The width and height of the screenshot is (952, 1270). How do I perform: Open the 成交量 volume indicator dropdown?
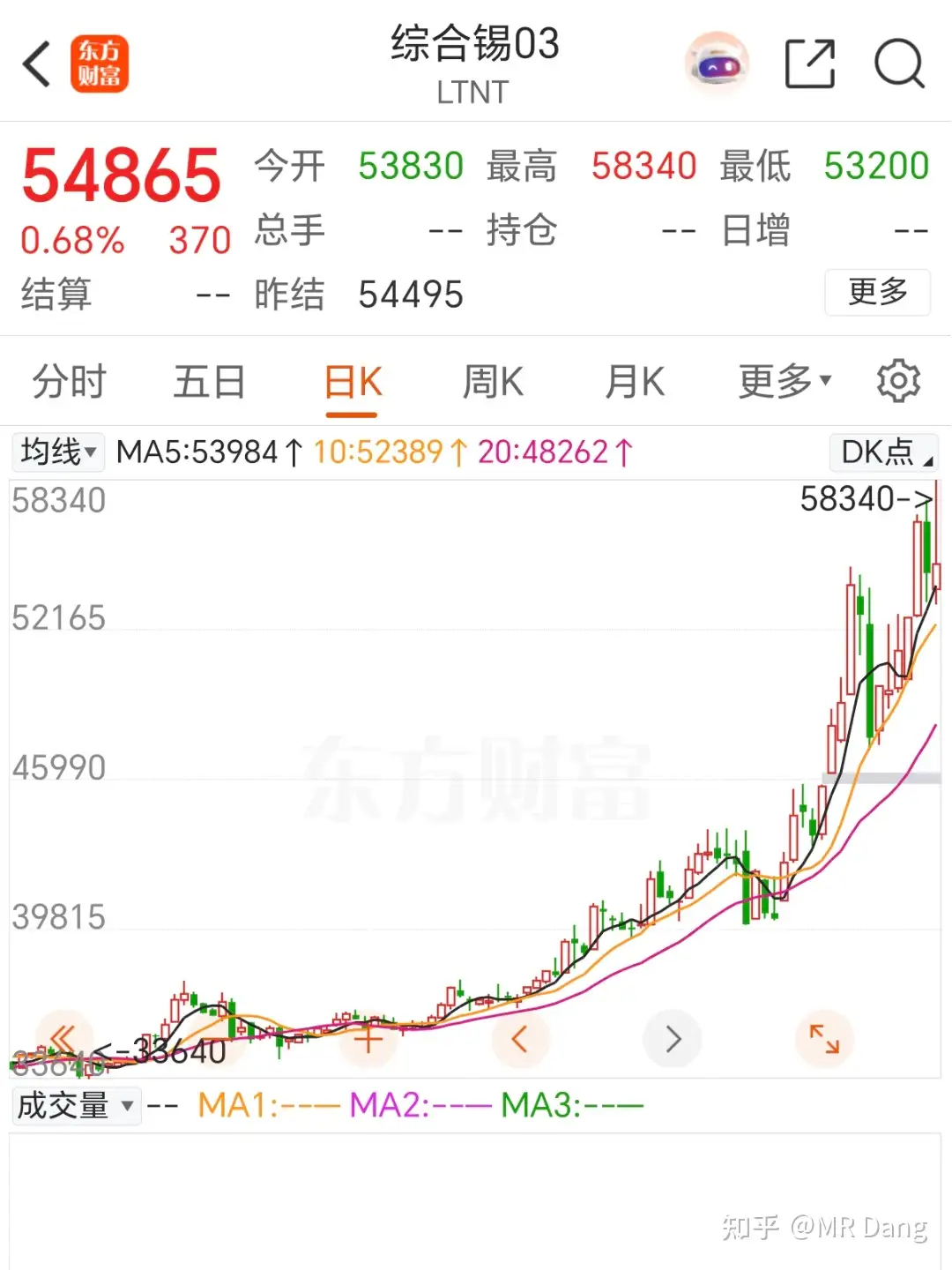click(x=76, y=1104)
